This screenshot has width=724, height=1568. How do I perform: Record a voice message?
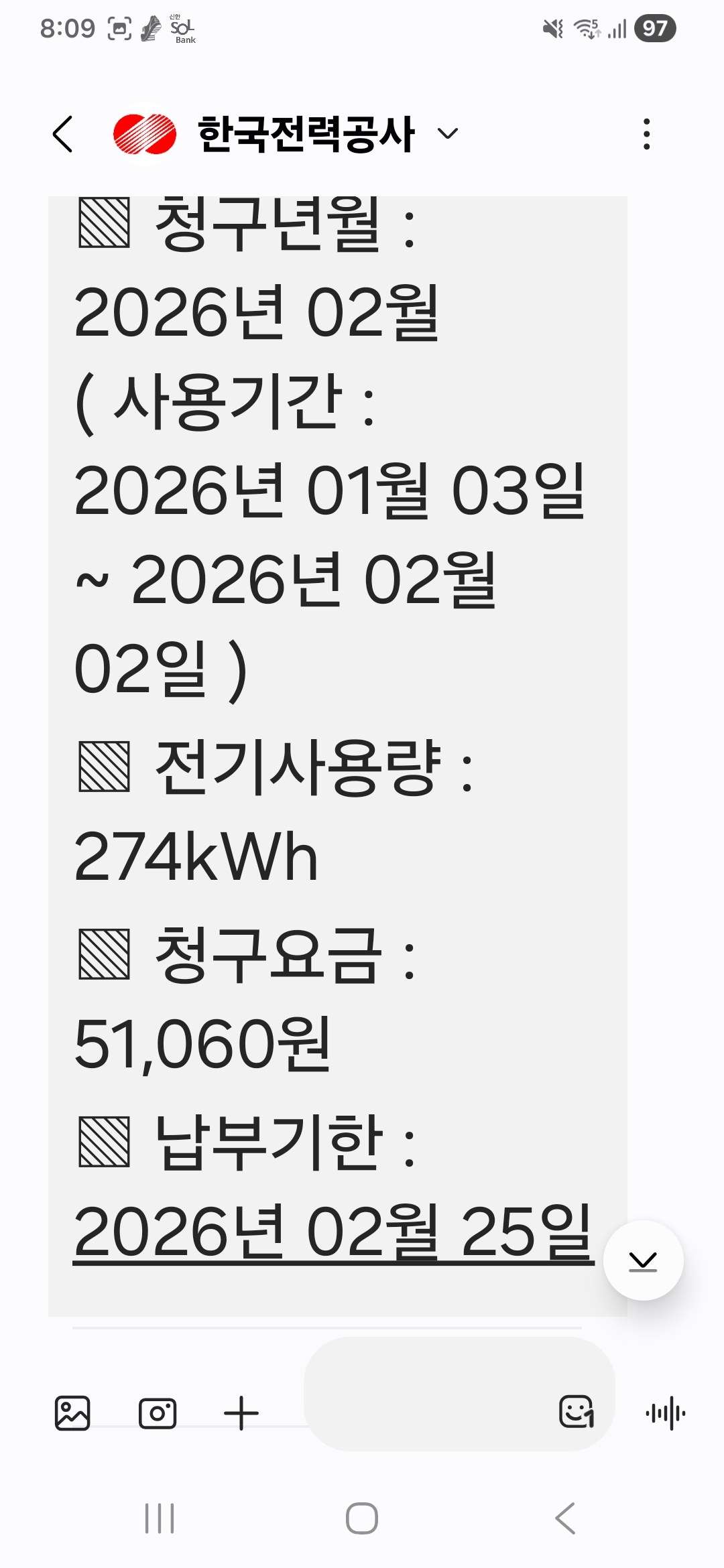tap(665, 1413)
